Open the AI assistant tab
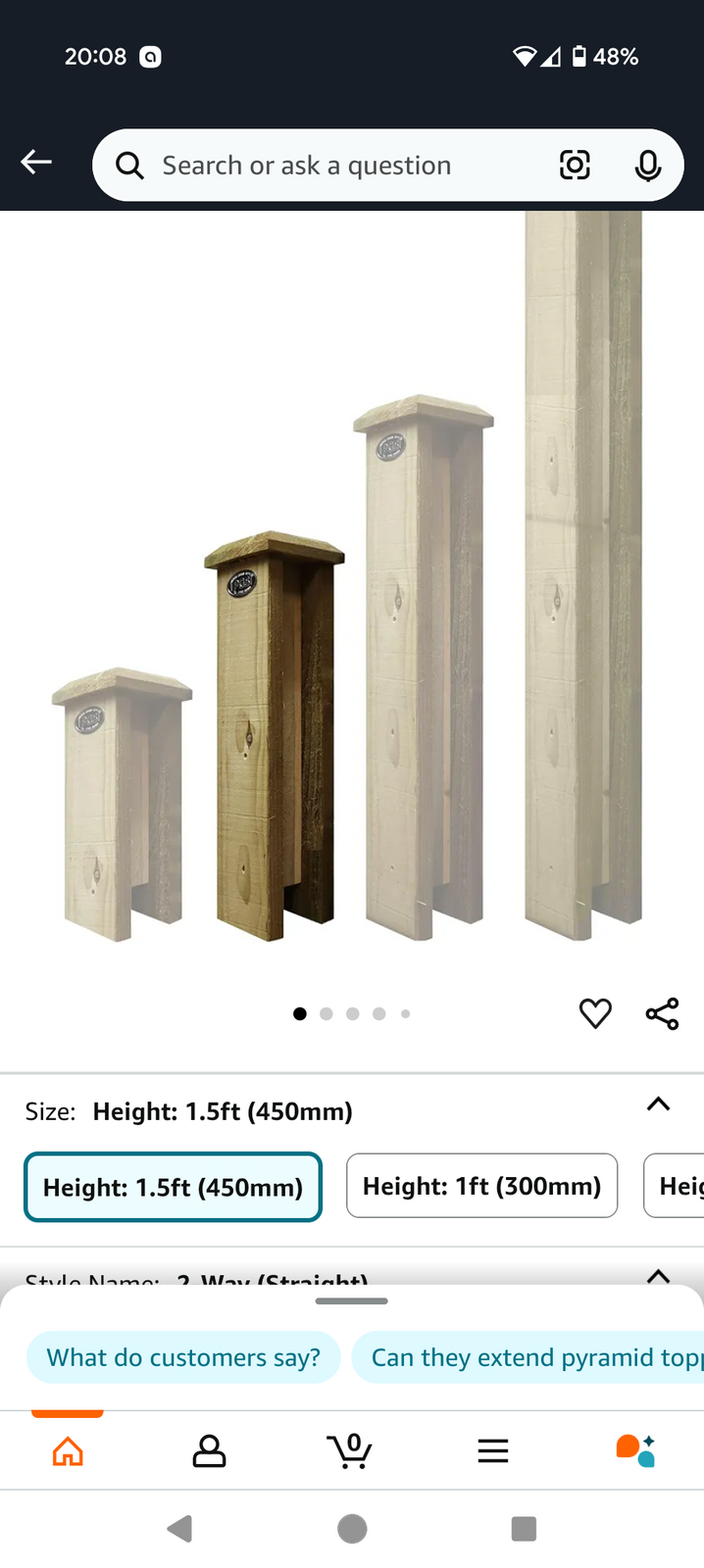 coord(634,1450)
